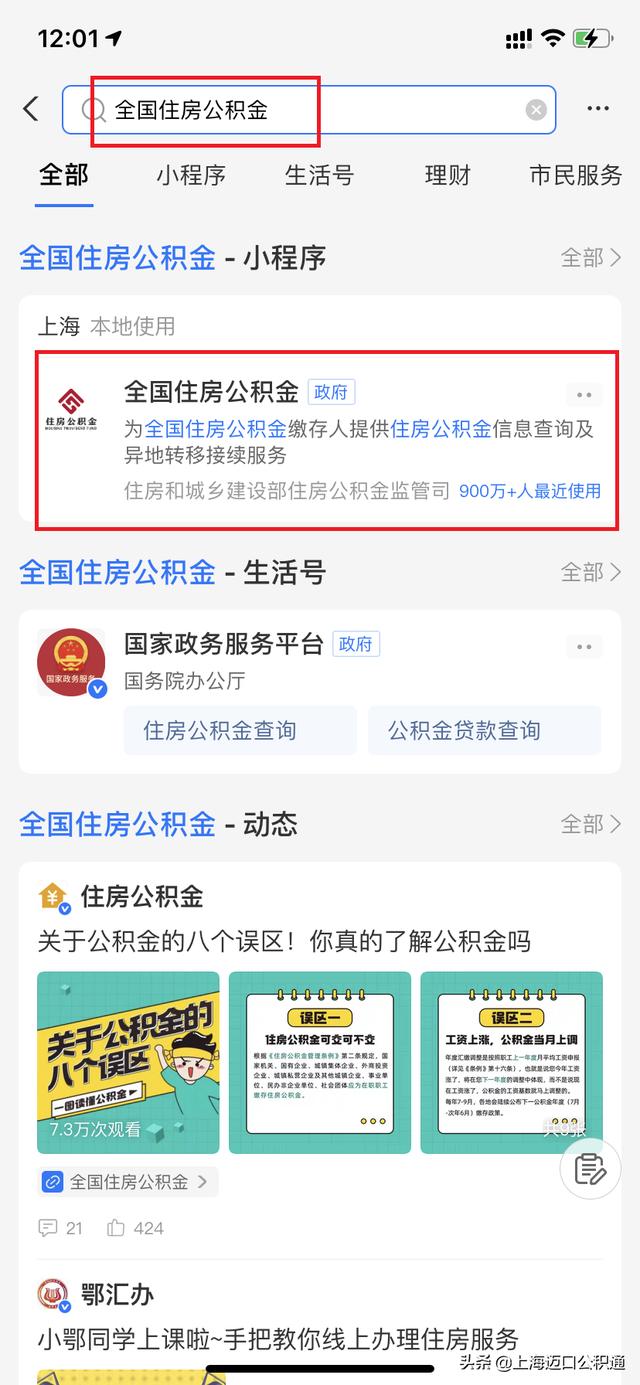The height and width of the screenshot is (1385, 640).
Task: Clear the search text with the X icon
Action: click(x=536, y=110)
